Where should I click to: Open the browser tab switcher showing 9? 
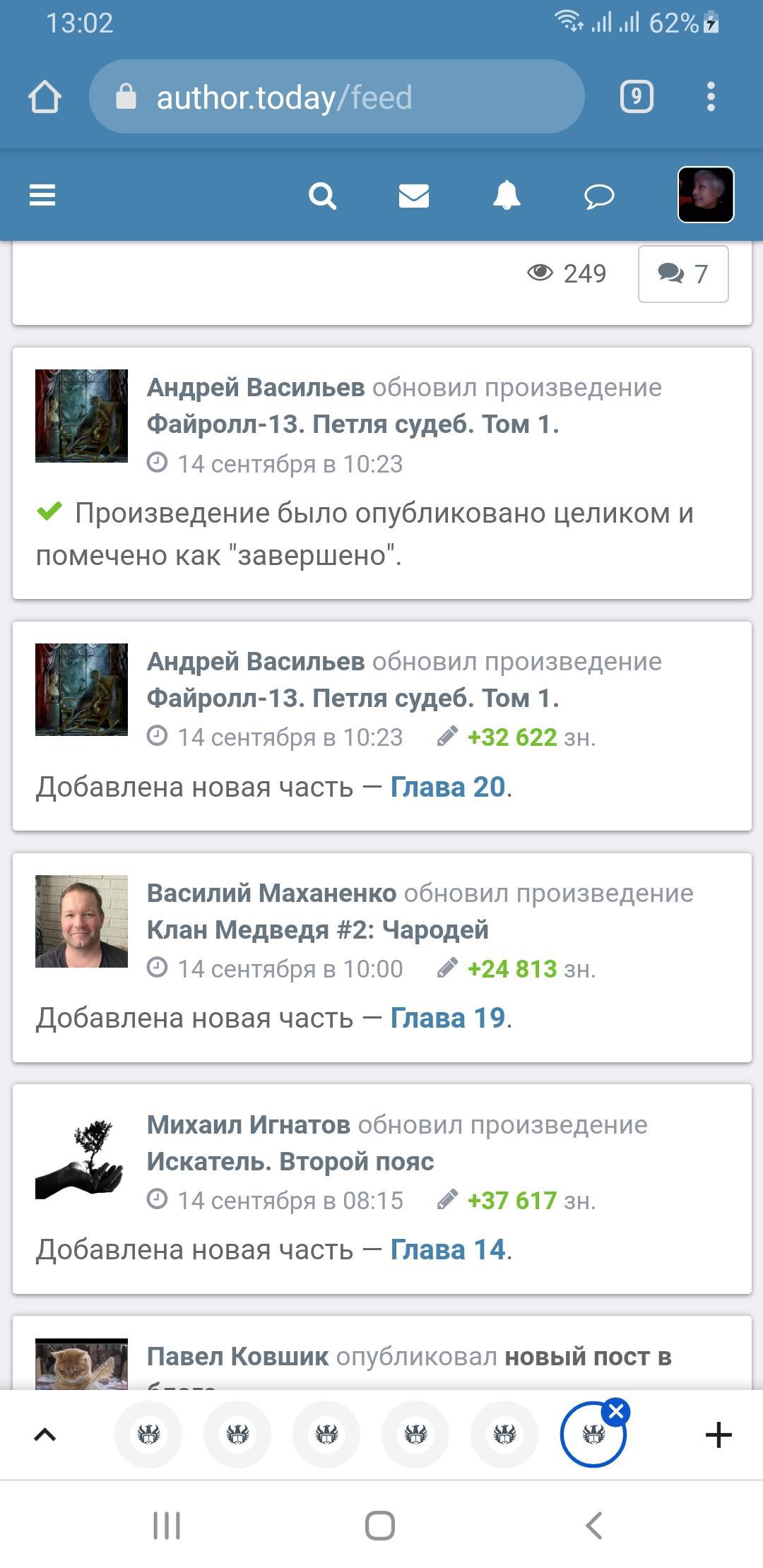pyautogui.click(x=637, y=97)
